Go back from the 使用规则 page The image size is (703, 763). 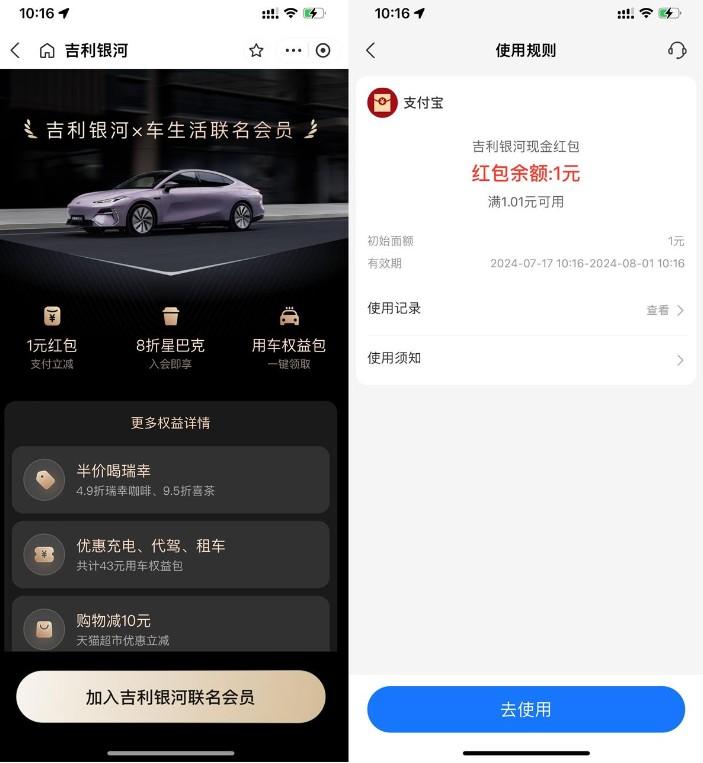click(x=371, y=51)
